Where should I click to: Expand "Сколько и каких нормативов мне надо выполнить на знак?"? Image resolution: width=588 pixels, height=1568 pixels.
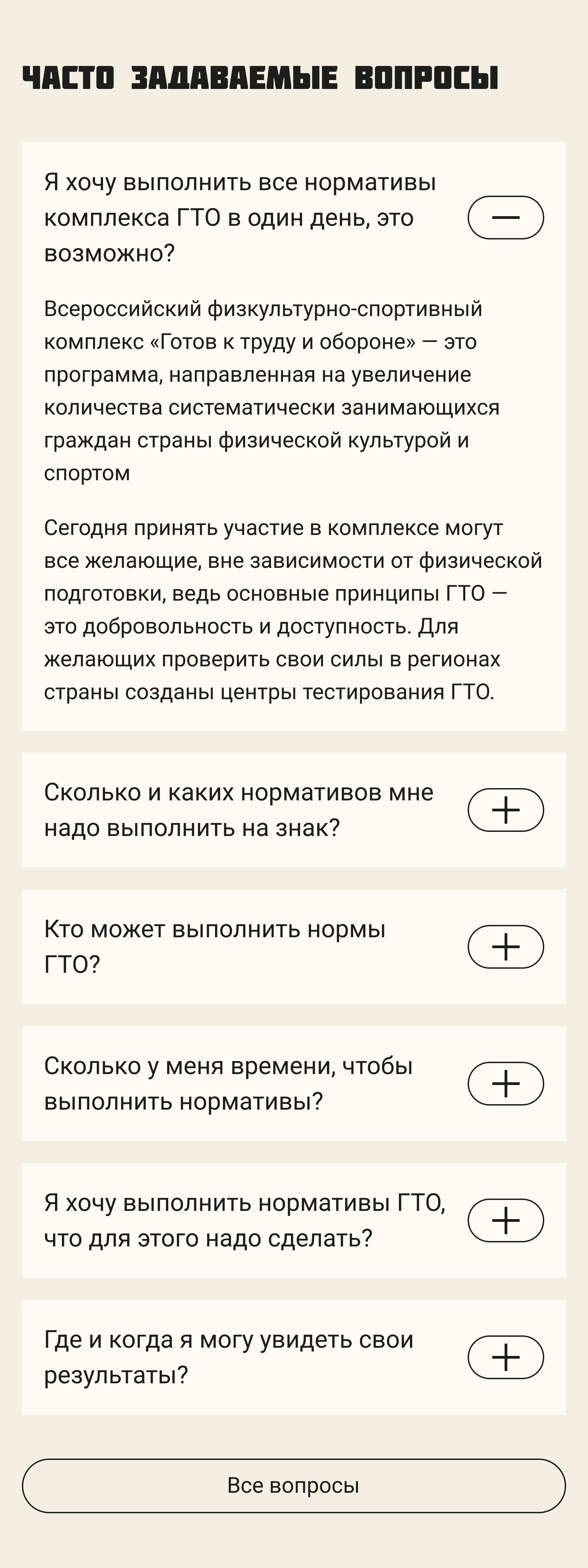505,810
